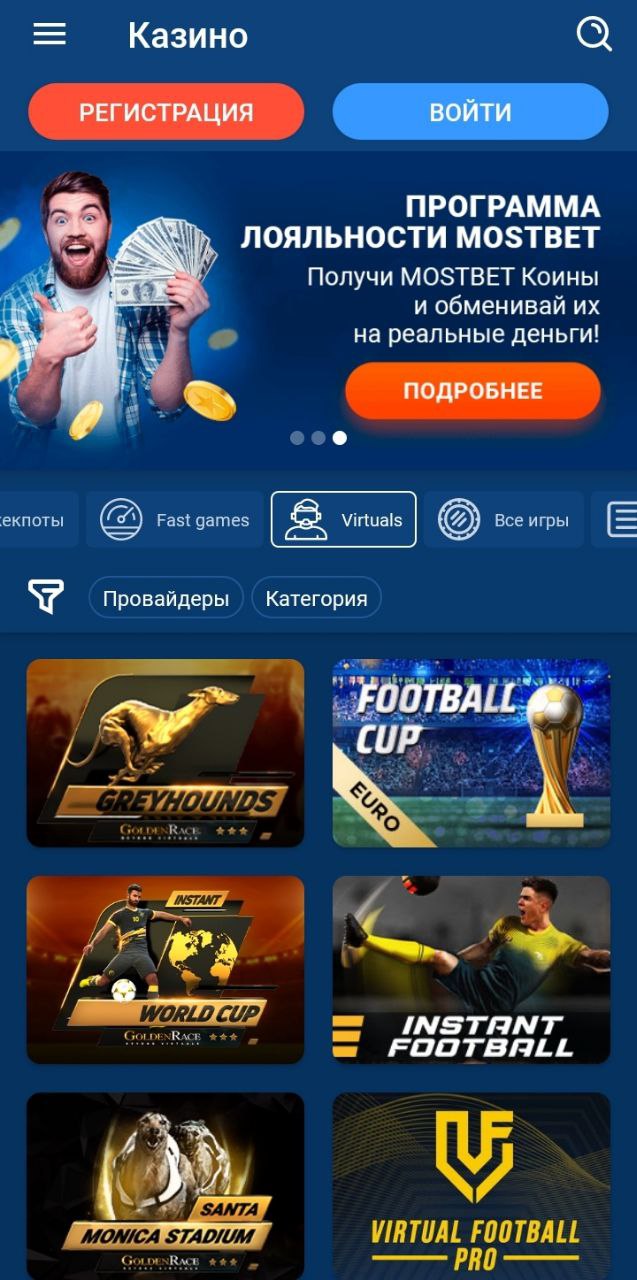Open the search icon

[594, 35]
